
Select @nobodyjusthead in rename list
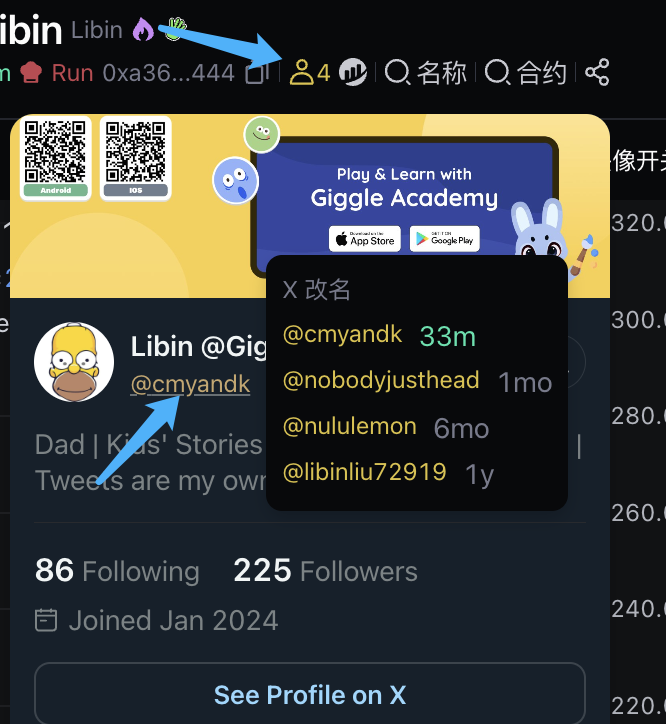(381, 380)
